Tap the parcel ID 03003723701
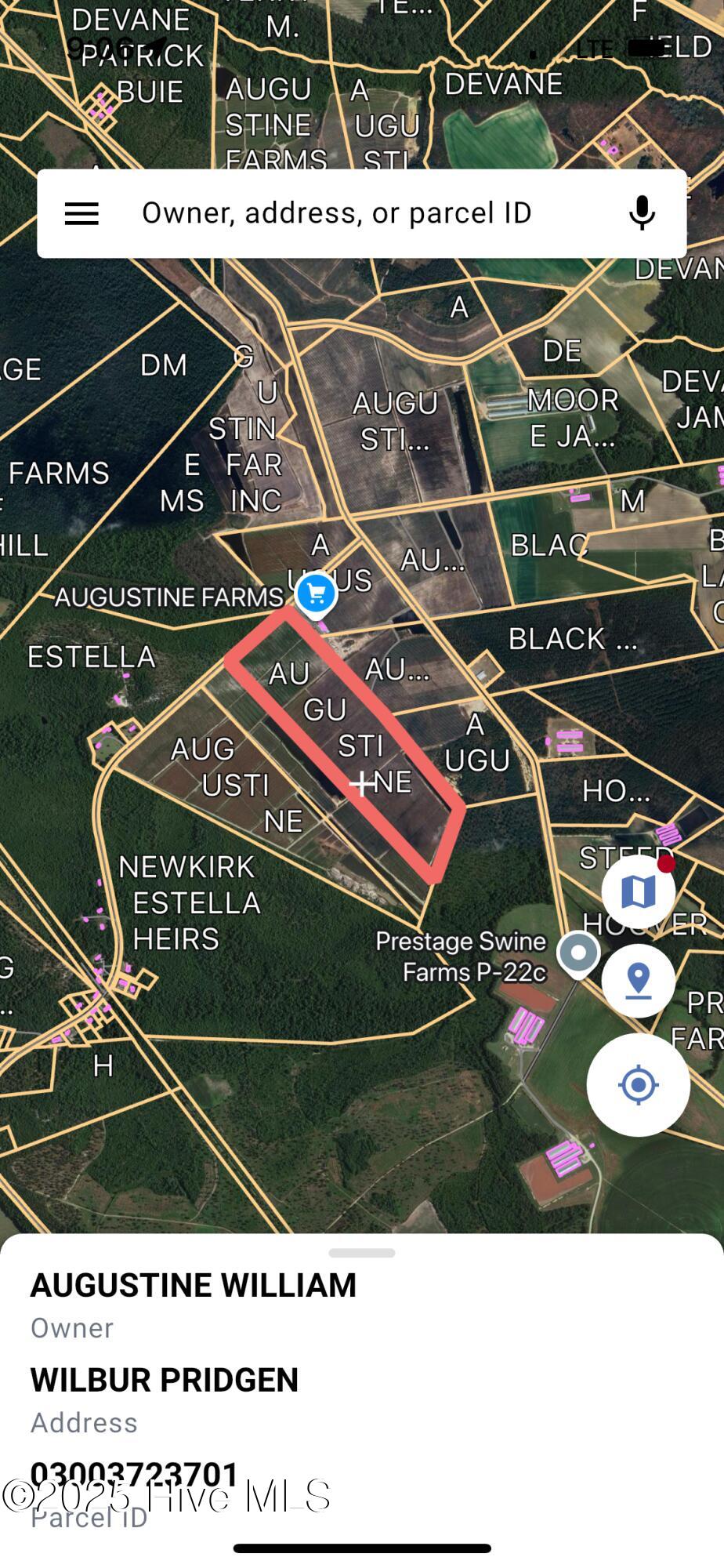 click(x=133, y=1475)
